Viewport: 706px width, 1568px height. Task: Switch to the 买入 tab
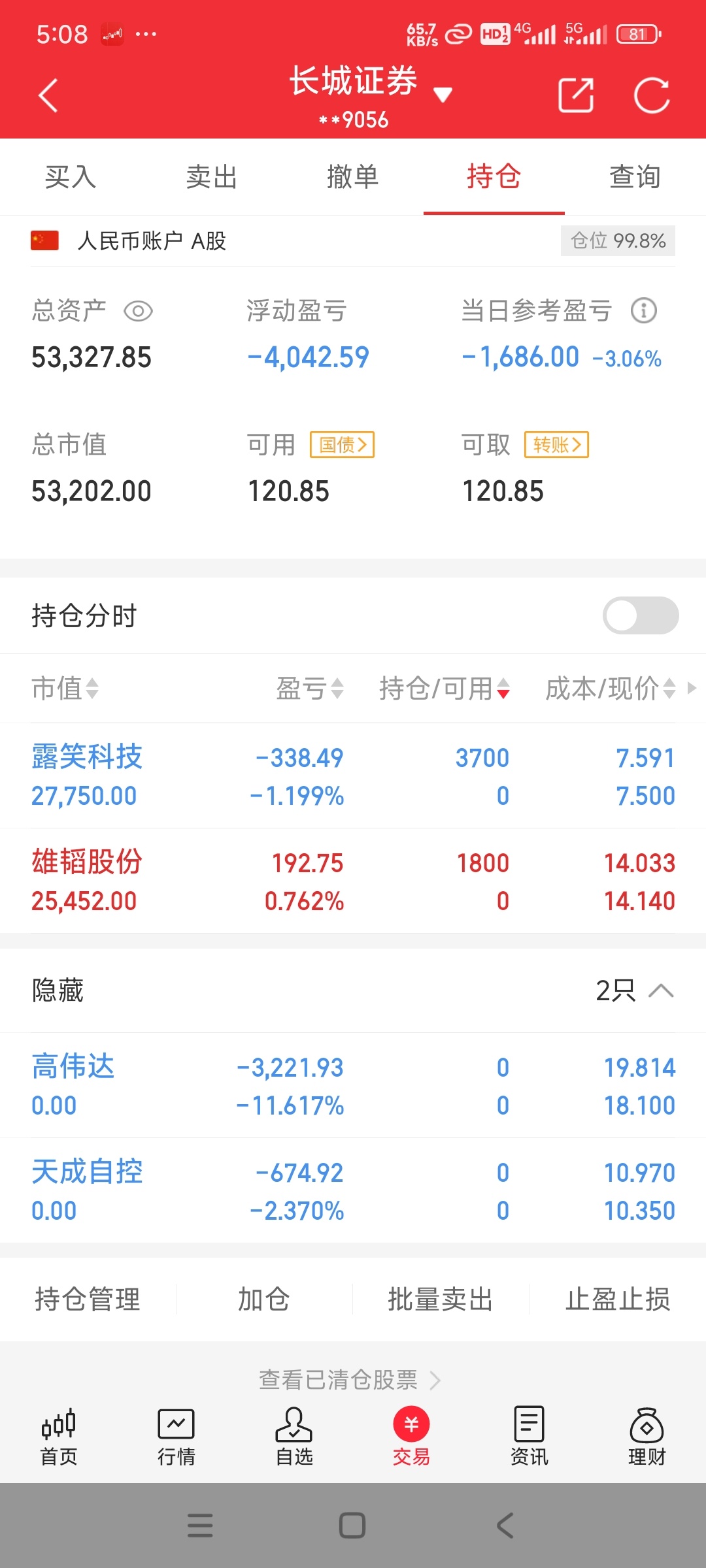pyautogui.click(x=71, y=177)
